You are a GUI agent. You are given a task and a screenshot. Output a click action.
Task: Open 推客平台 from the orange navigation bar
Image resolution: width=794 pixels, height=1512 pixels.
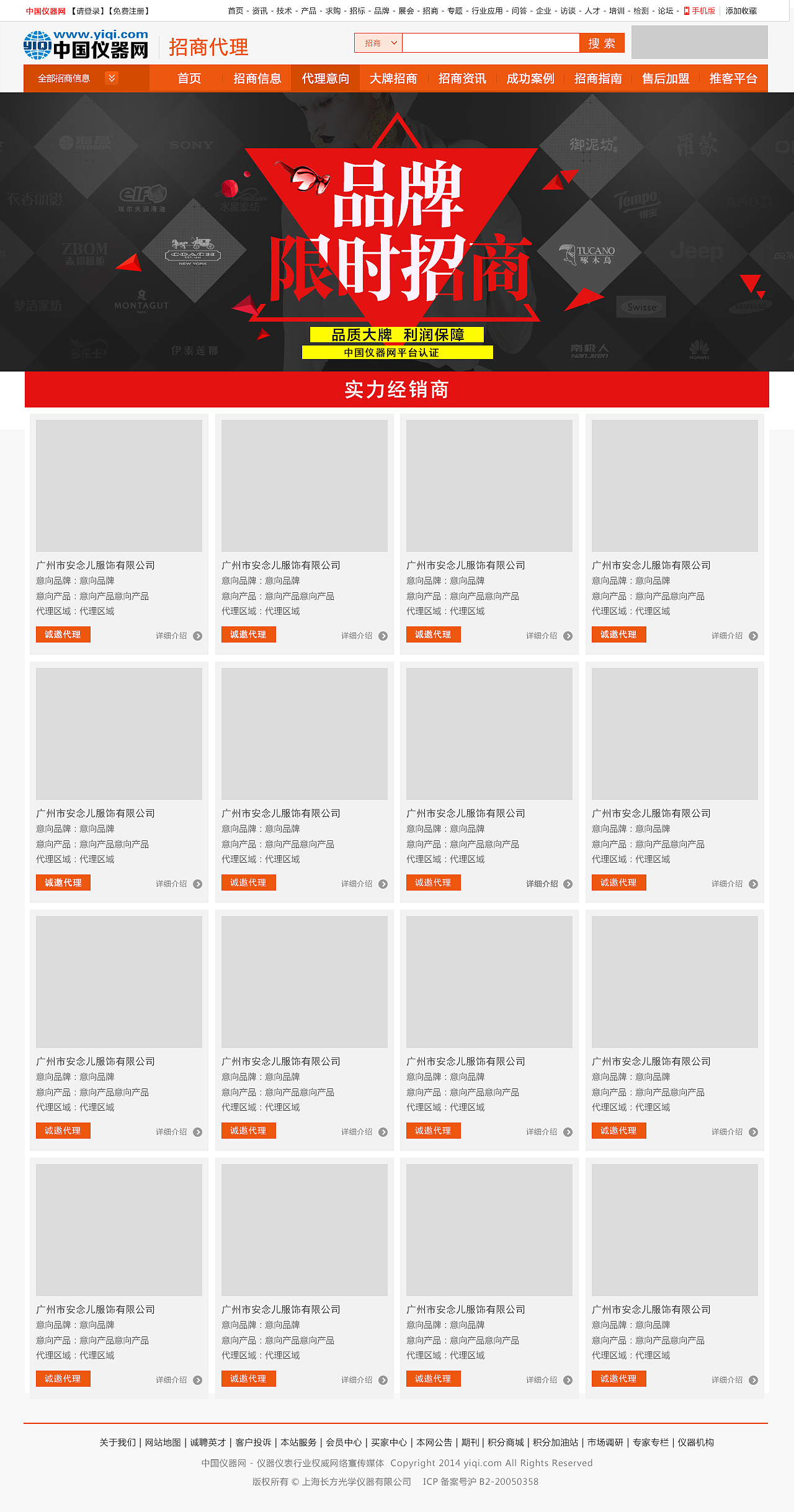point(733,79)
